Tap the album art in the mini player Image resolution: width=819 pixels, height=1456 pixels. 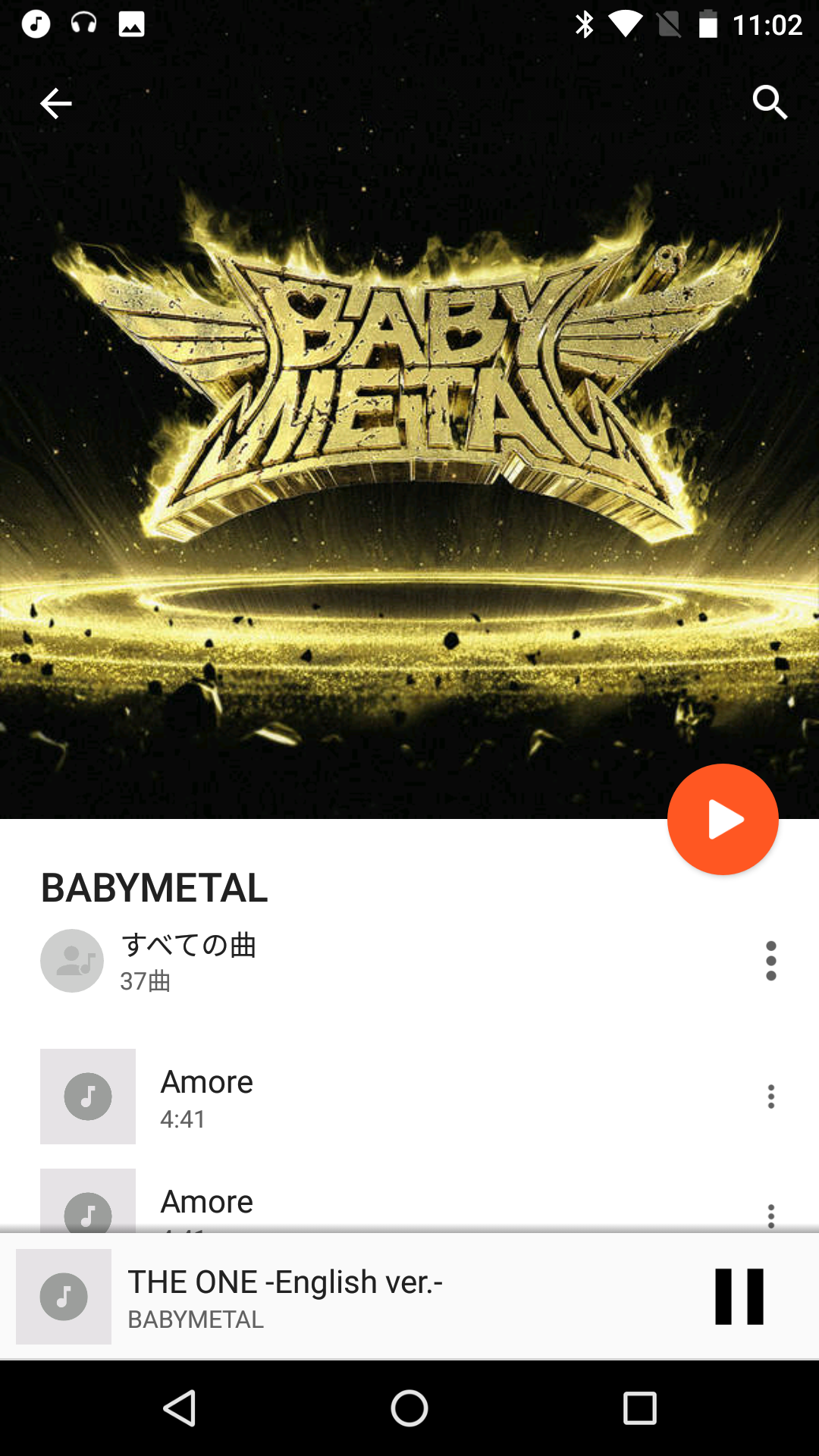click(x=63, y=1297)
